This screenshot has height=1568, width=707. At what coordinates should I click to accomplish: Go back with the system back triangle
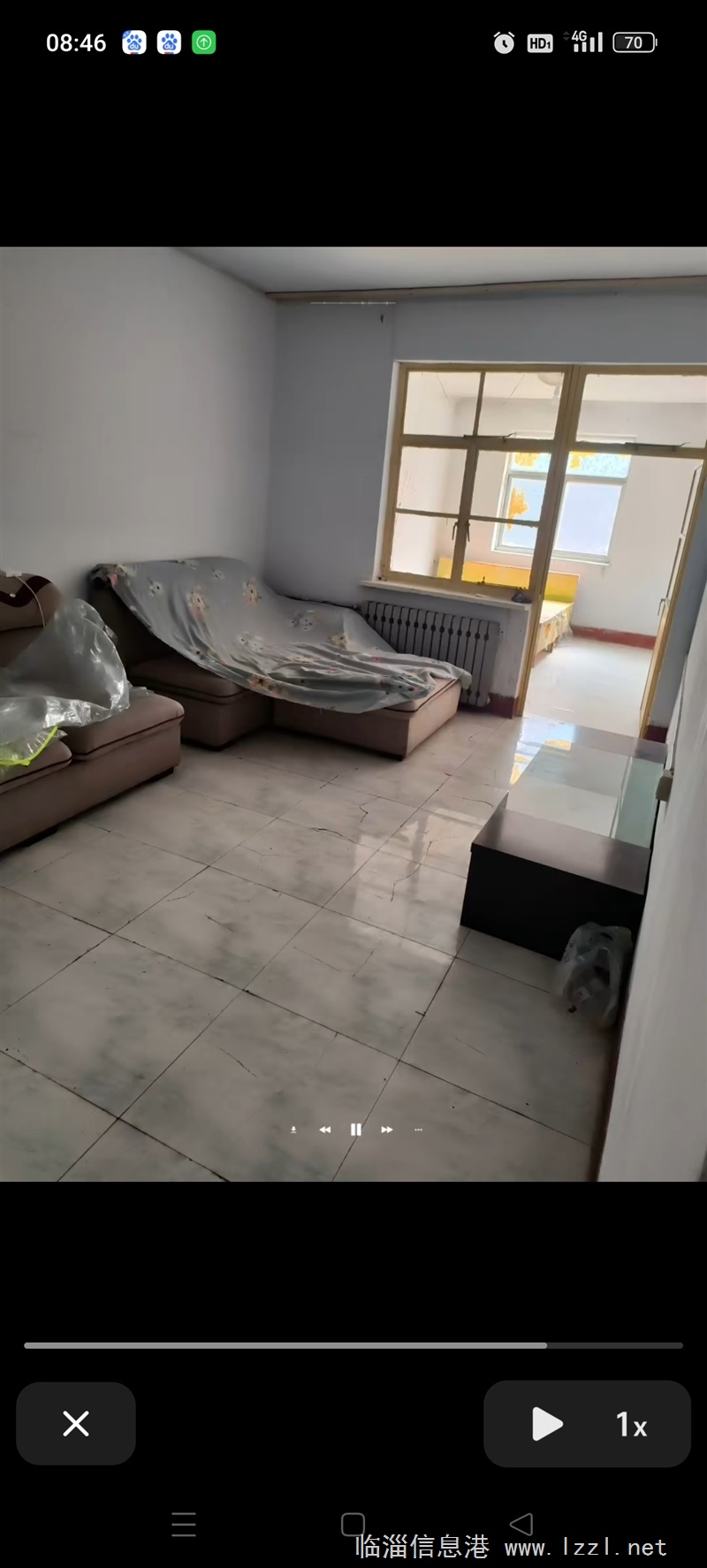[521, 1524]
